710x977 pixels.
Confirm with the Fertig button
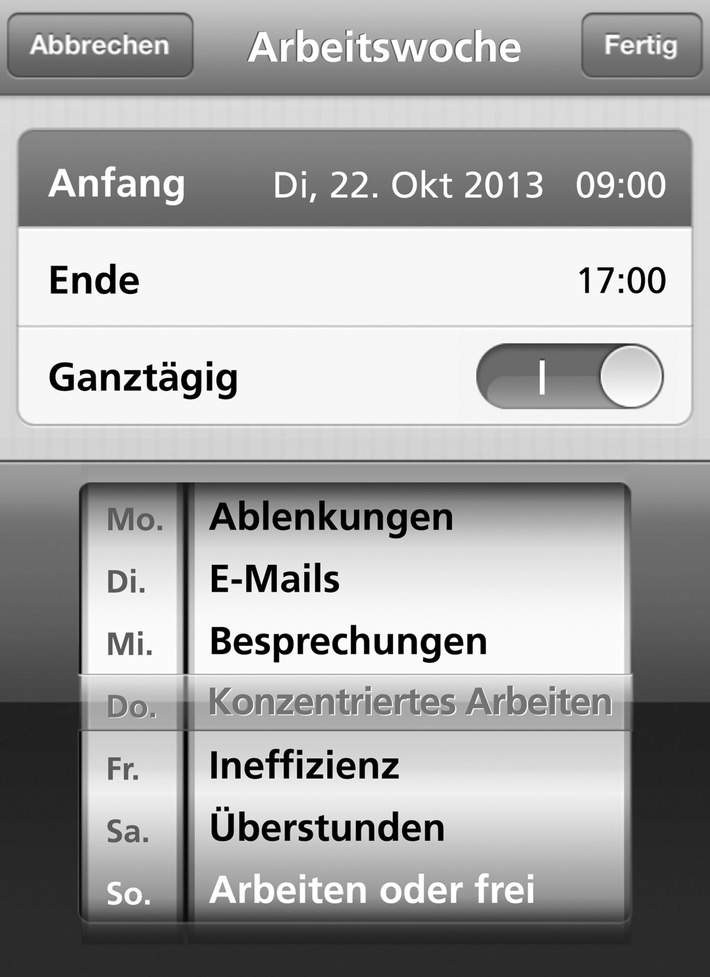(641, 46)
